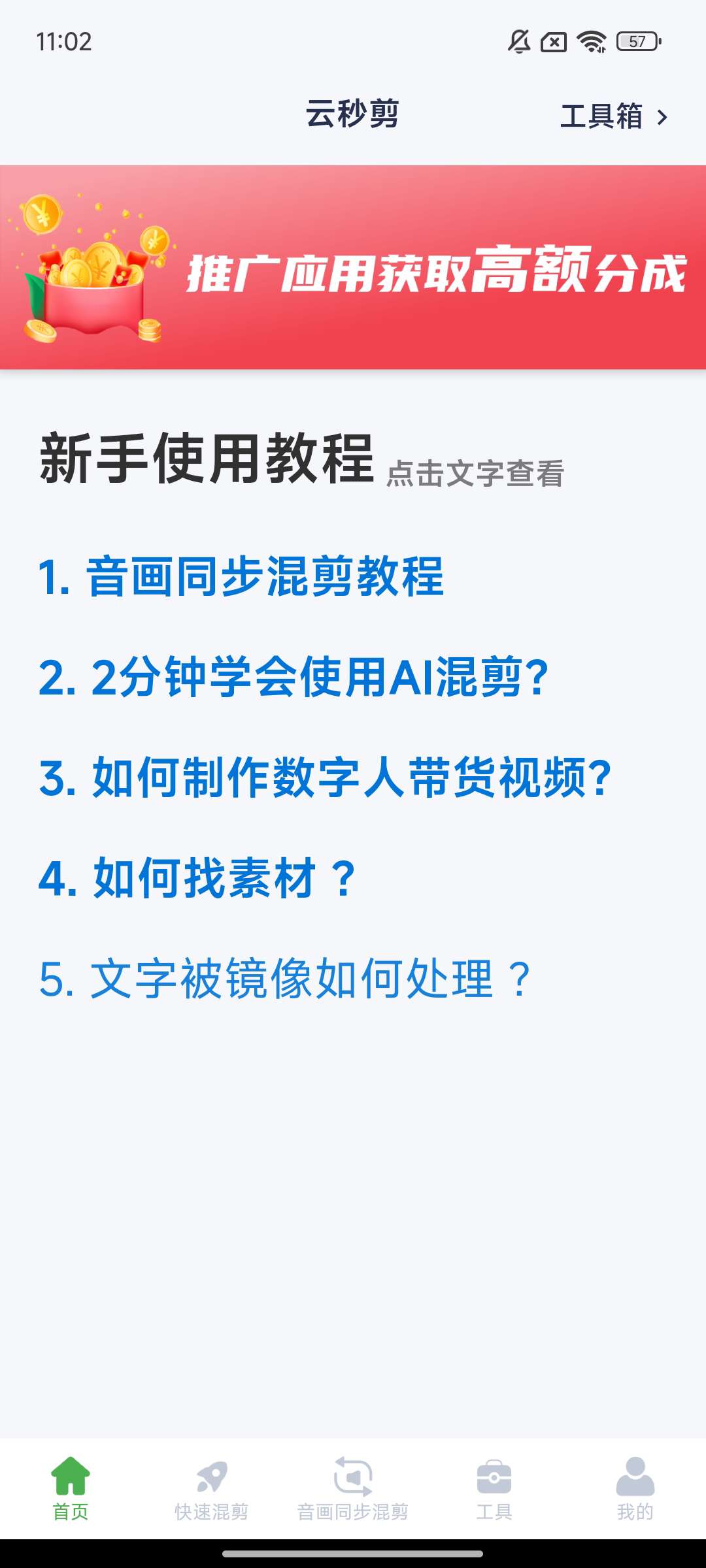
Task: Open 如何制作数字人带货视频 tutorial
Action: coord(325,778)
